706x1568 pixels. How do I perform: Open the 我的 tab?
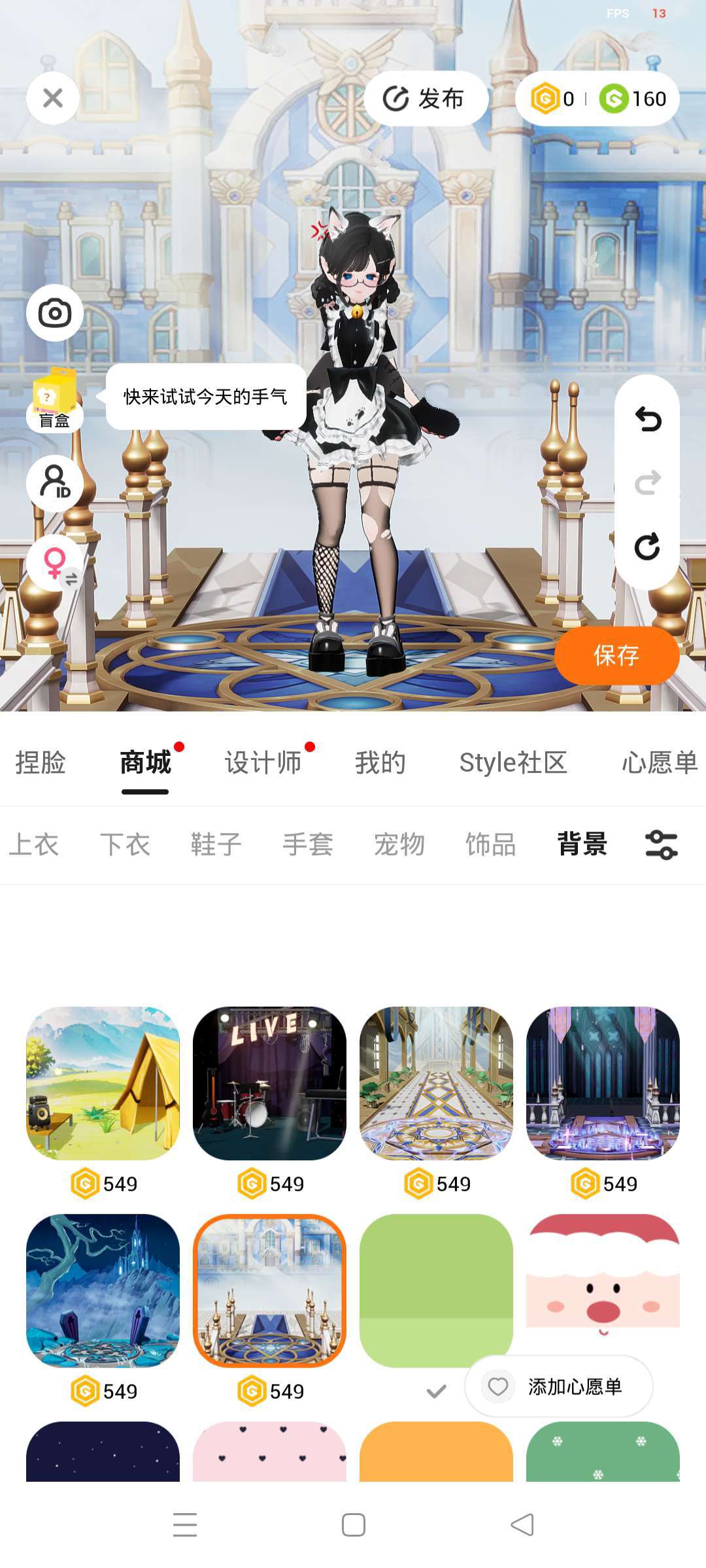380,762
